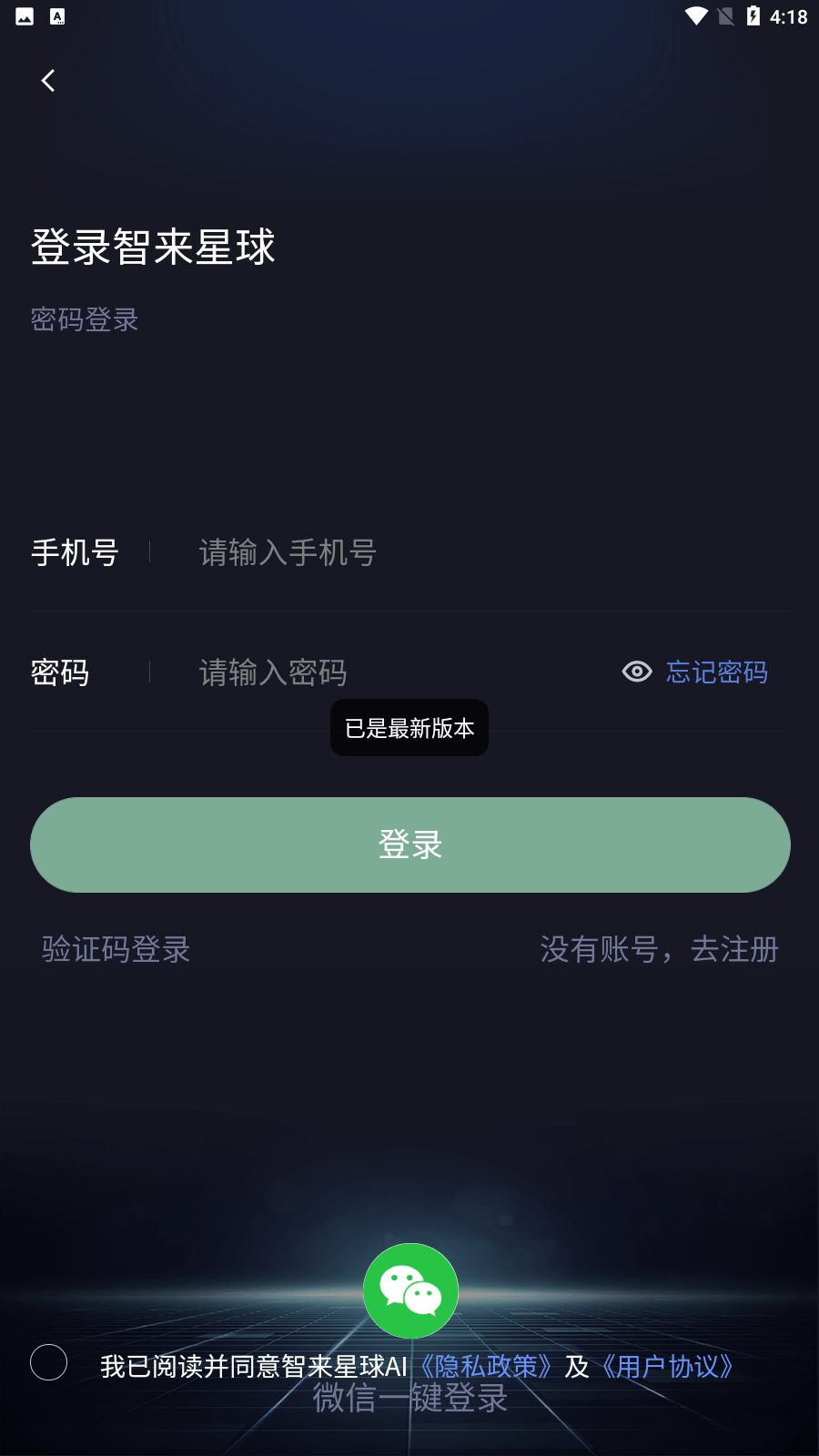Tap the WeChat one-tap login icon
819x1456 pixels.
tap(410, 1290)
